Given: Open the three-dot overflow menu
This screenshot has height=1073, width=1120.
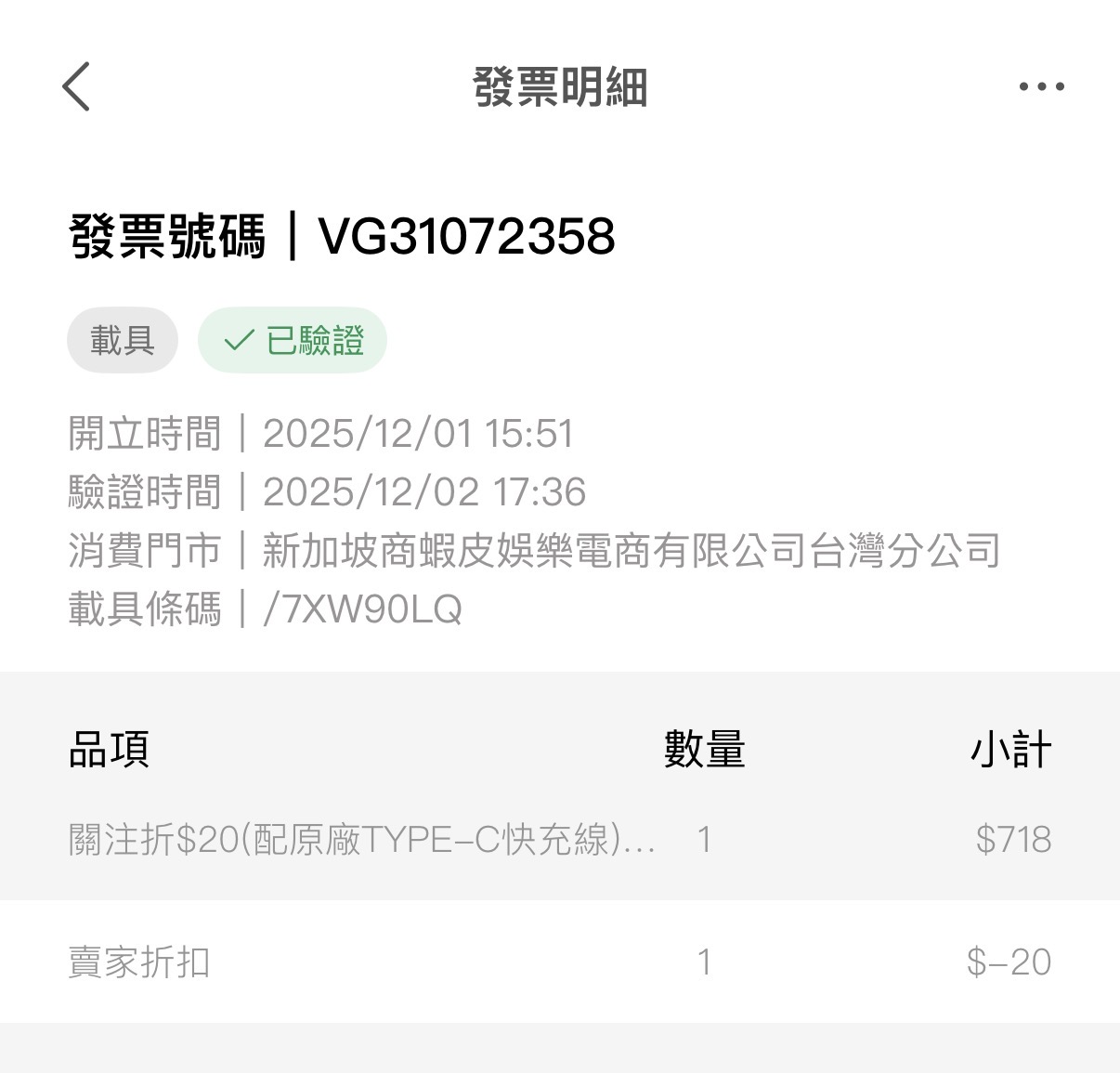Looking at the screenshot, I should (x=1041, y=87).
